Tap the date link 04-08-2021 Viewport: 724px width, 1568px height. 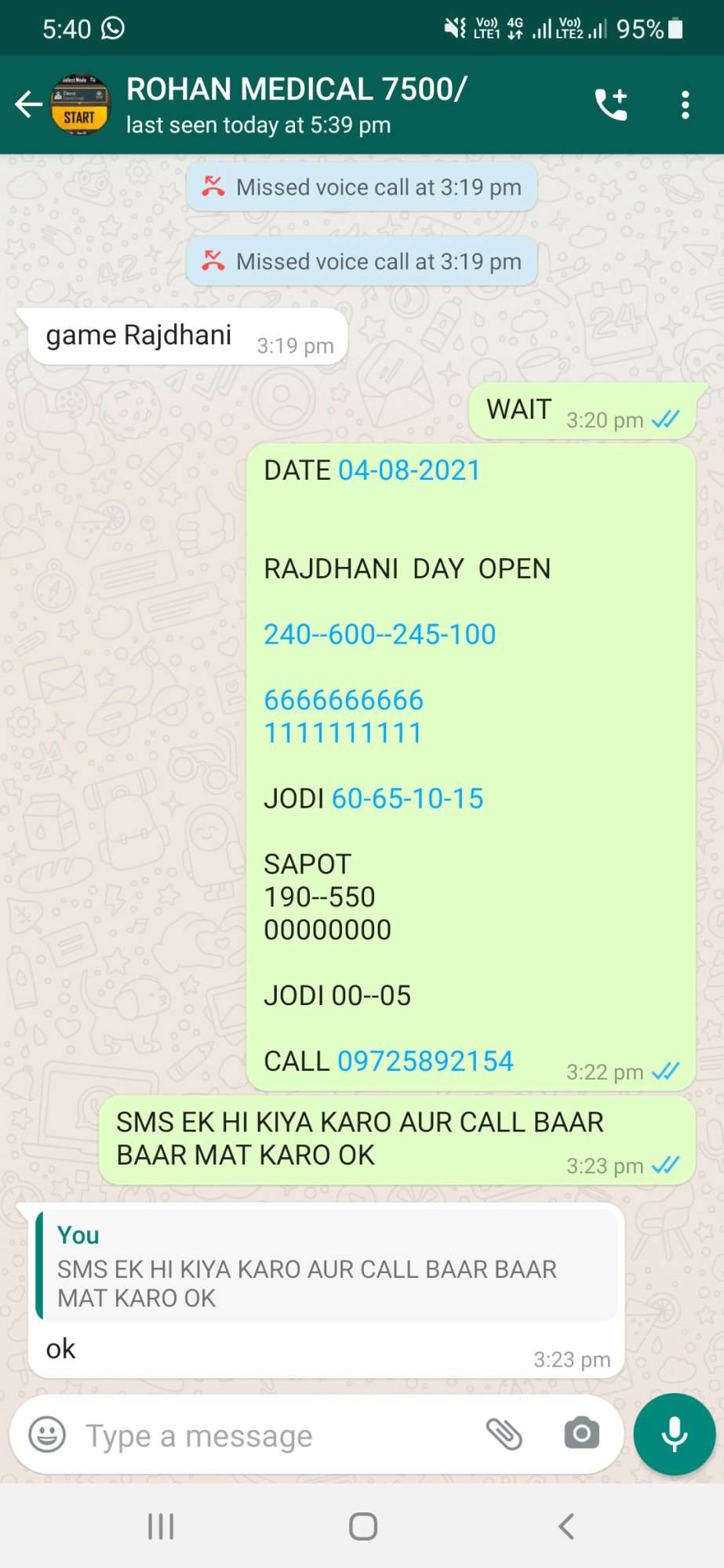point(409,470)
